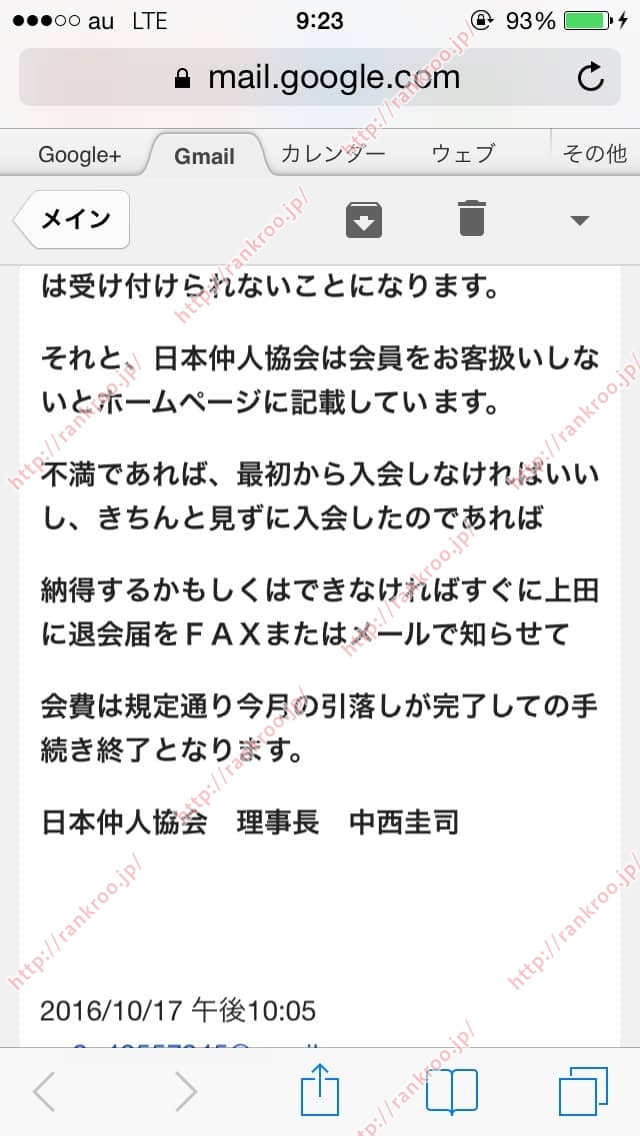This screenshot has height=1136, width=640.
Task: Switch to the ウェブ tab
Action: coord(463,154)
